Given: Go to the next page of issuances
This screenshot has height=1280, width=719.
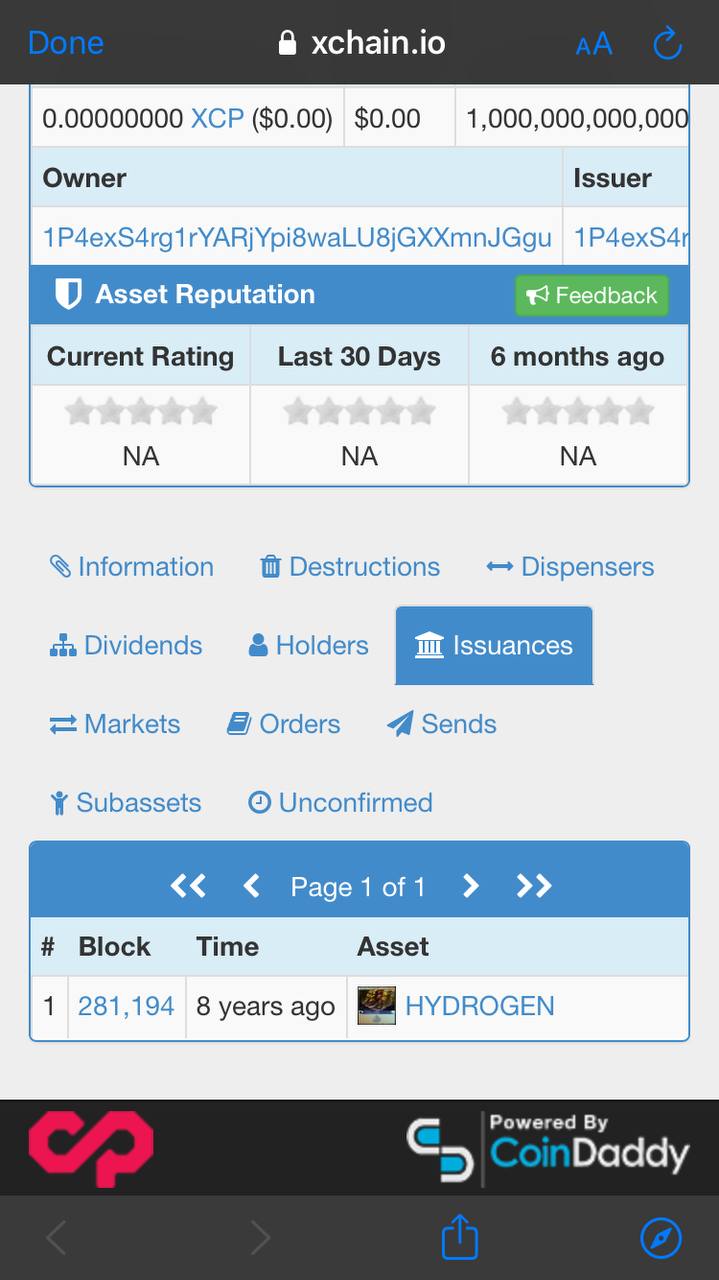Looking at the screenshot, I should click(x=470, y=886).
